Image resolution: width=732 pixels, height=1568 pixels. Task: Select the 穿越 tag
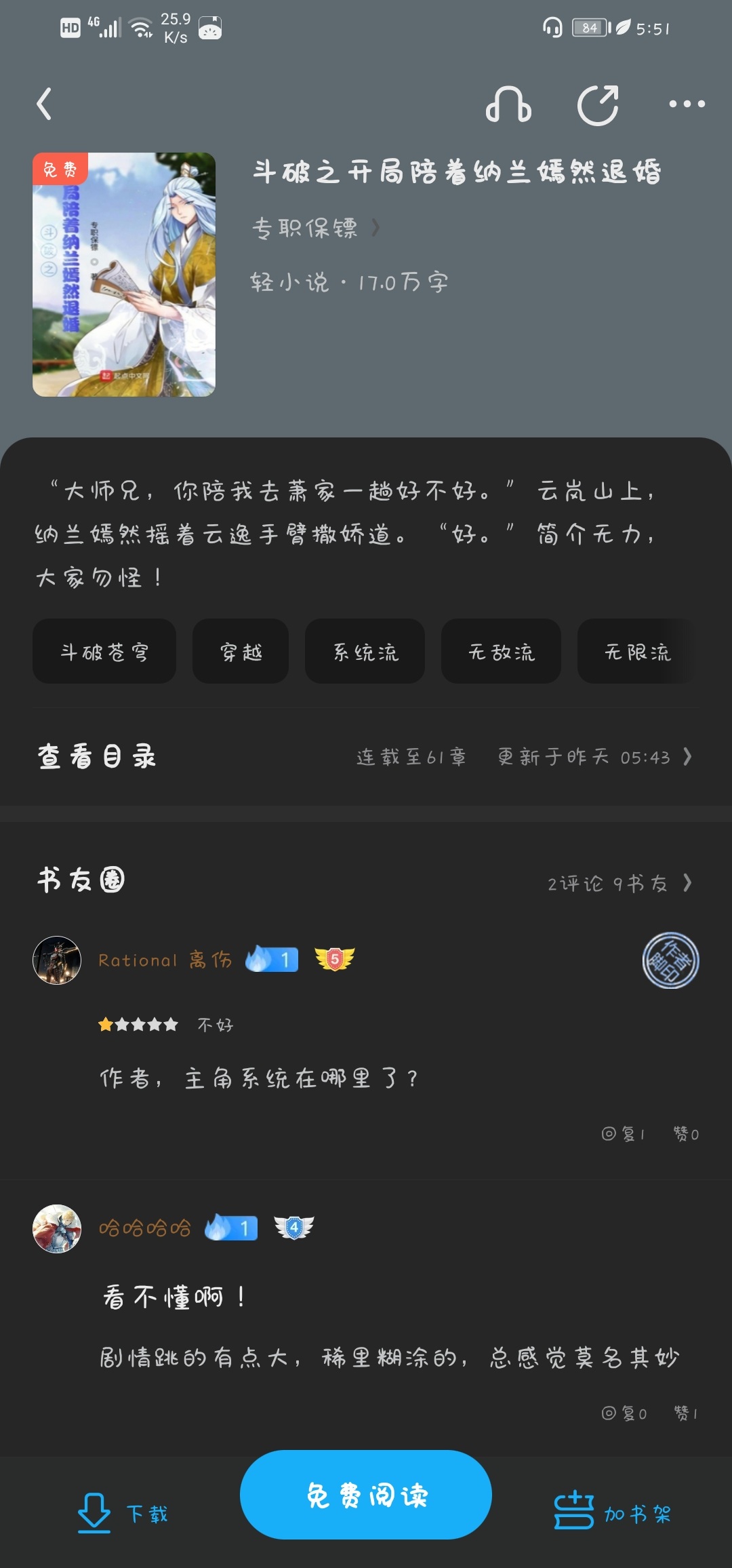(x=241, y=652)
